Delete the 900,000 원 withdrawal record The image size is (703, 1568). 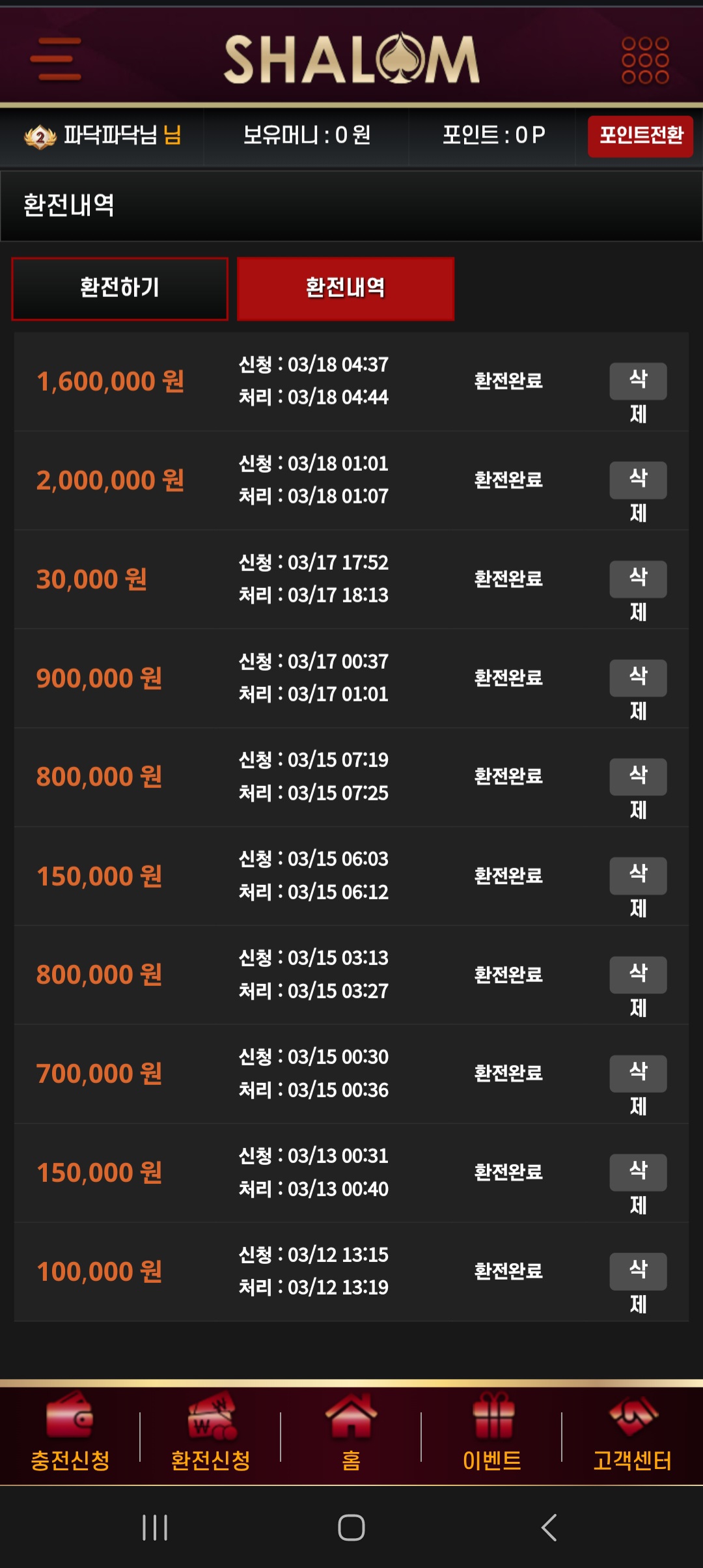[638, 679]
